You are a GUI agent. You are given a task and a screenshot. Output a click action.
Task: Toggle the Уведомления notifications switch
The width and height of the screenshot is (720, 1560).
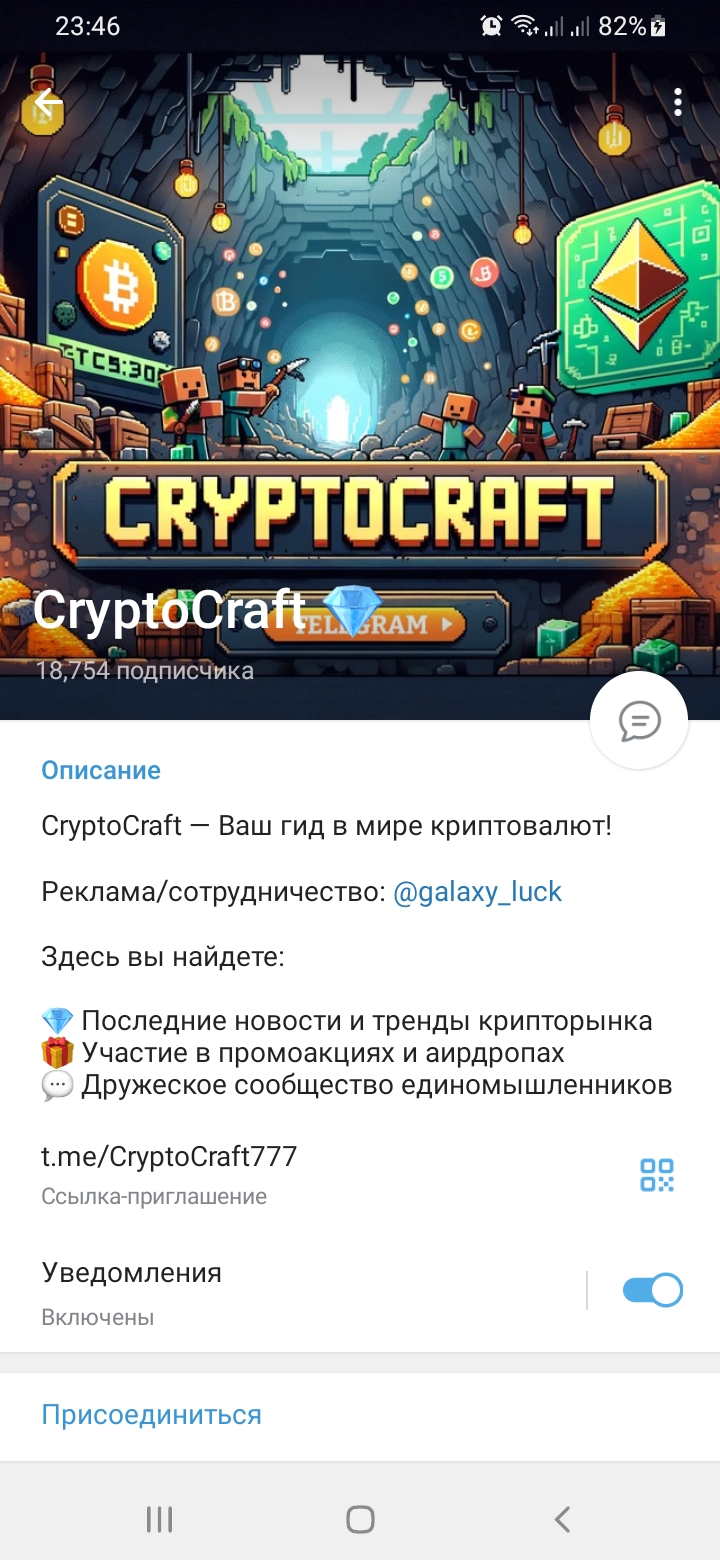point(652,1290)
